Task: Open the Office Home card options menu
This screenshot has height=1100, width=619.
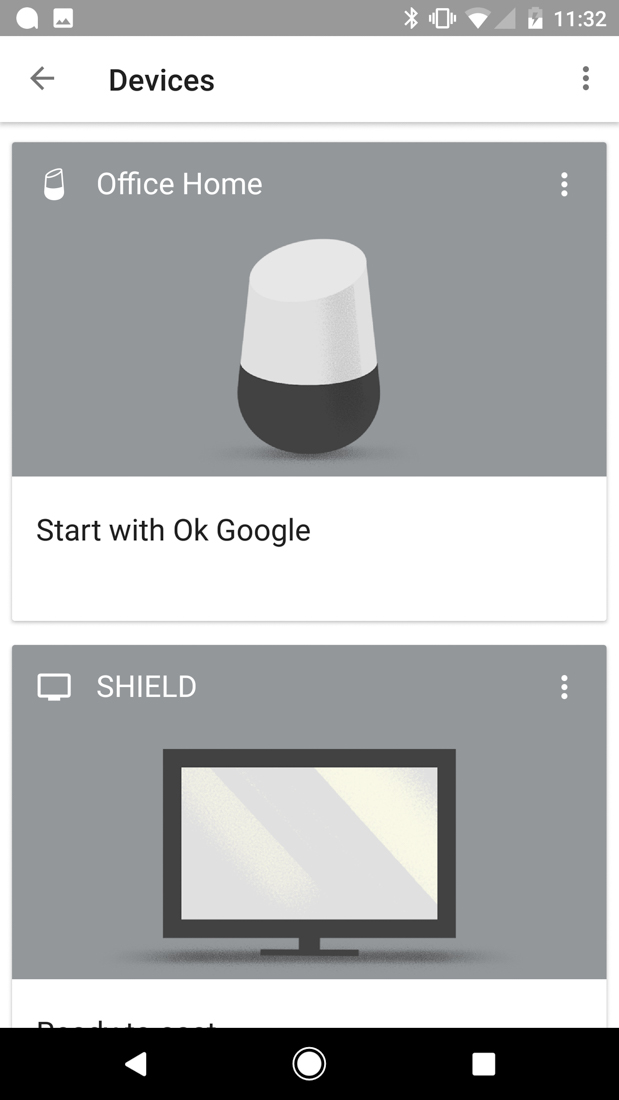Action: click(564, 184)
